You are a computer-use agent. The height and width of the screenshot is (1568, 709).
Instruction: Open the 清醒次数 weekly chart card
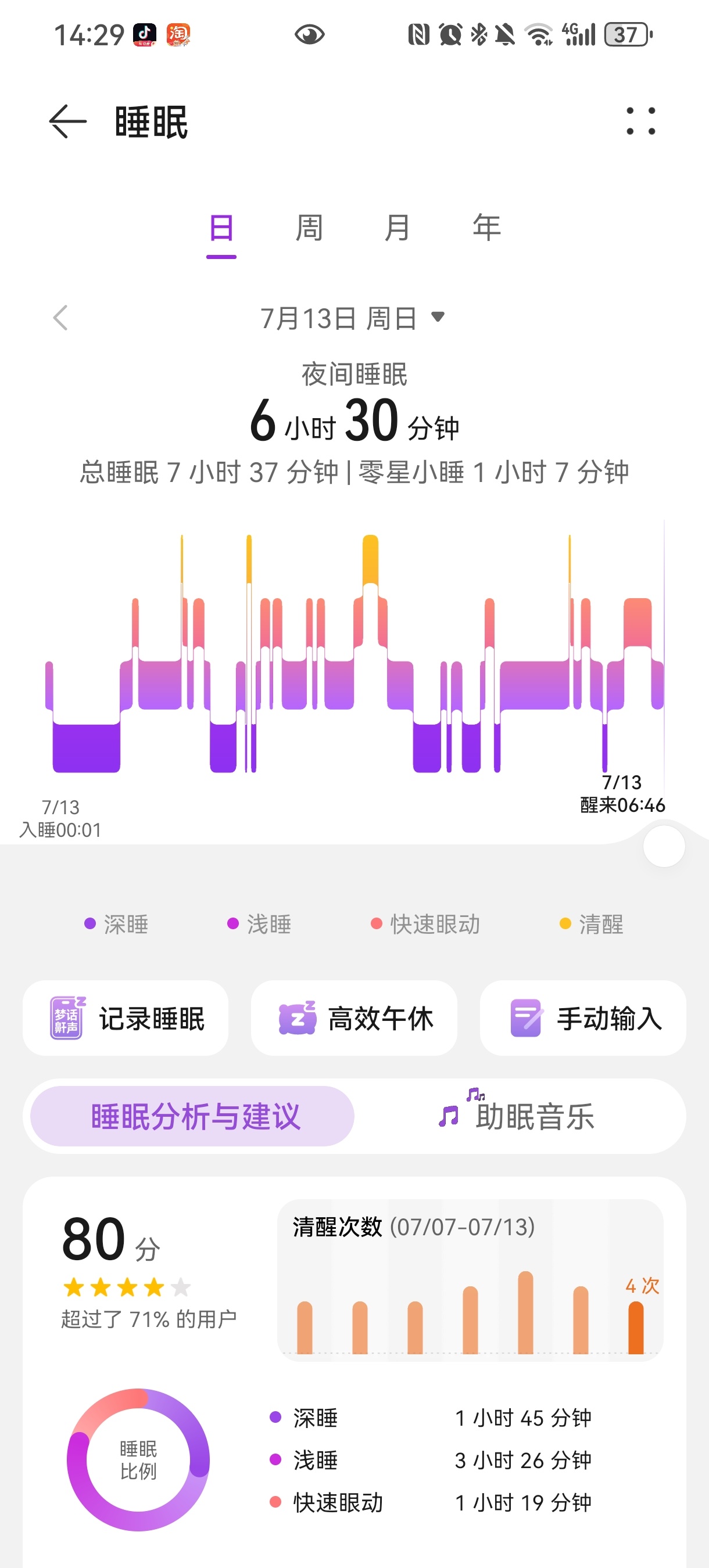pyautogui.click(x=470, y=1281)
